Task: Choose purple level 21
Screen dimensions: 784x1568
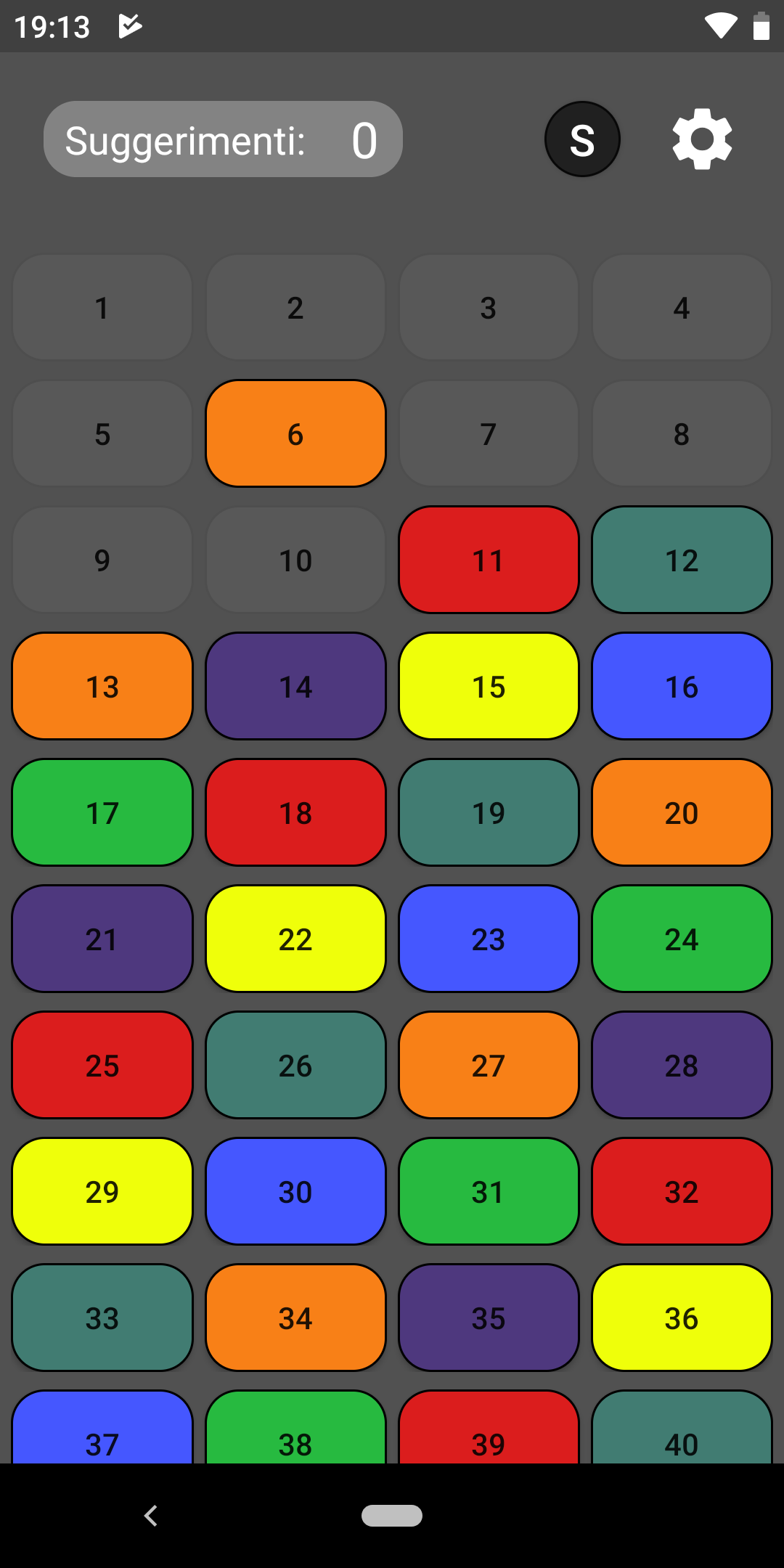Action: [102, 939]
